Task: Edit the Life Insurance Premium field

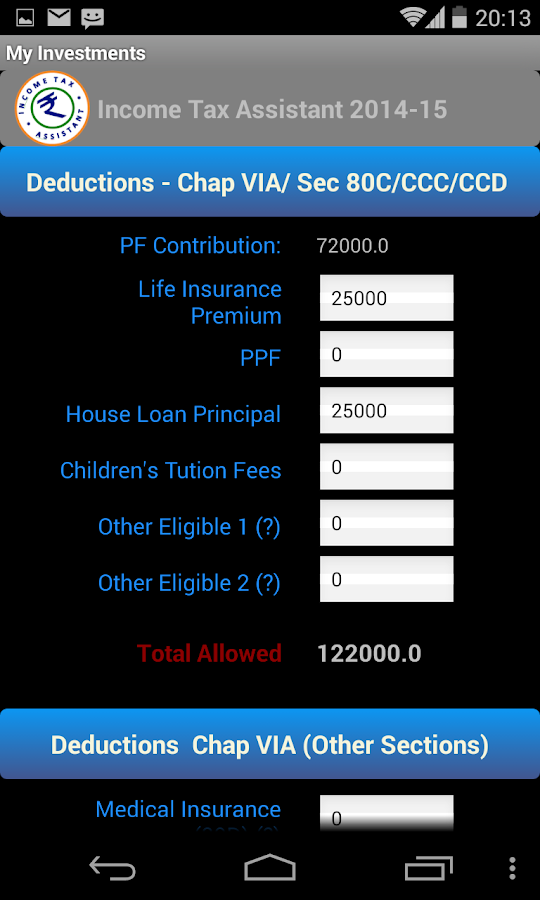Action: click(x=386, y=298)
